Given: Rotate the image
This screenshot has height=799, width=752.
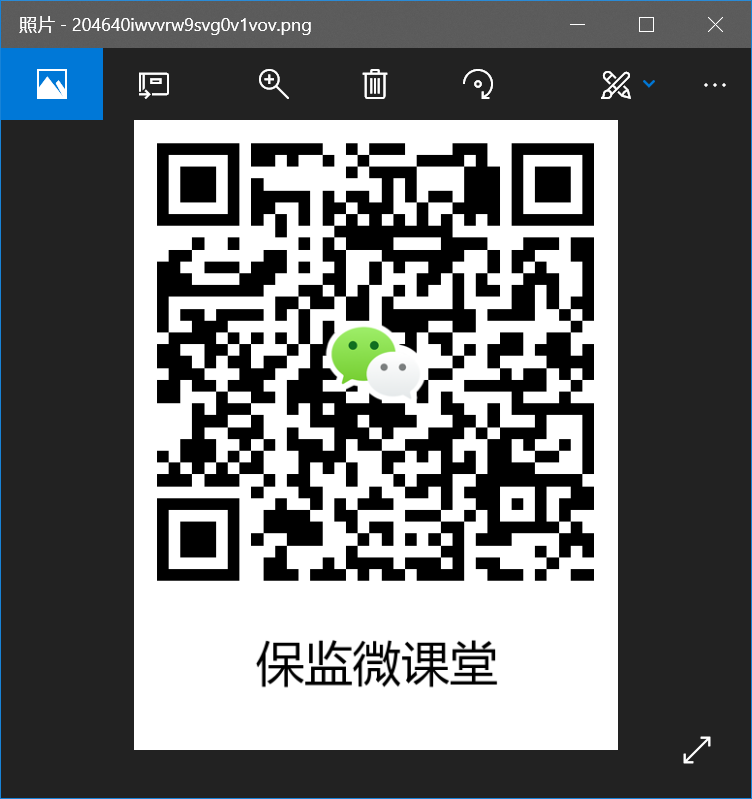Looking at the screenshot, I should point(478,84).
